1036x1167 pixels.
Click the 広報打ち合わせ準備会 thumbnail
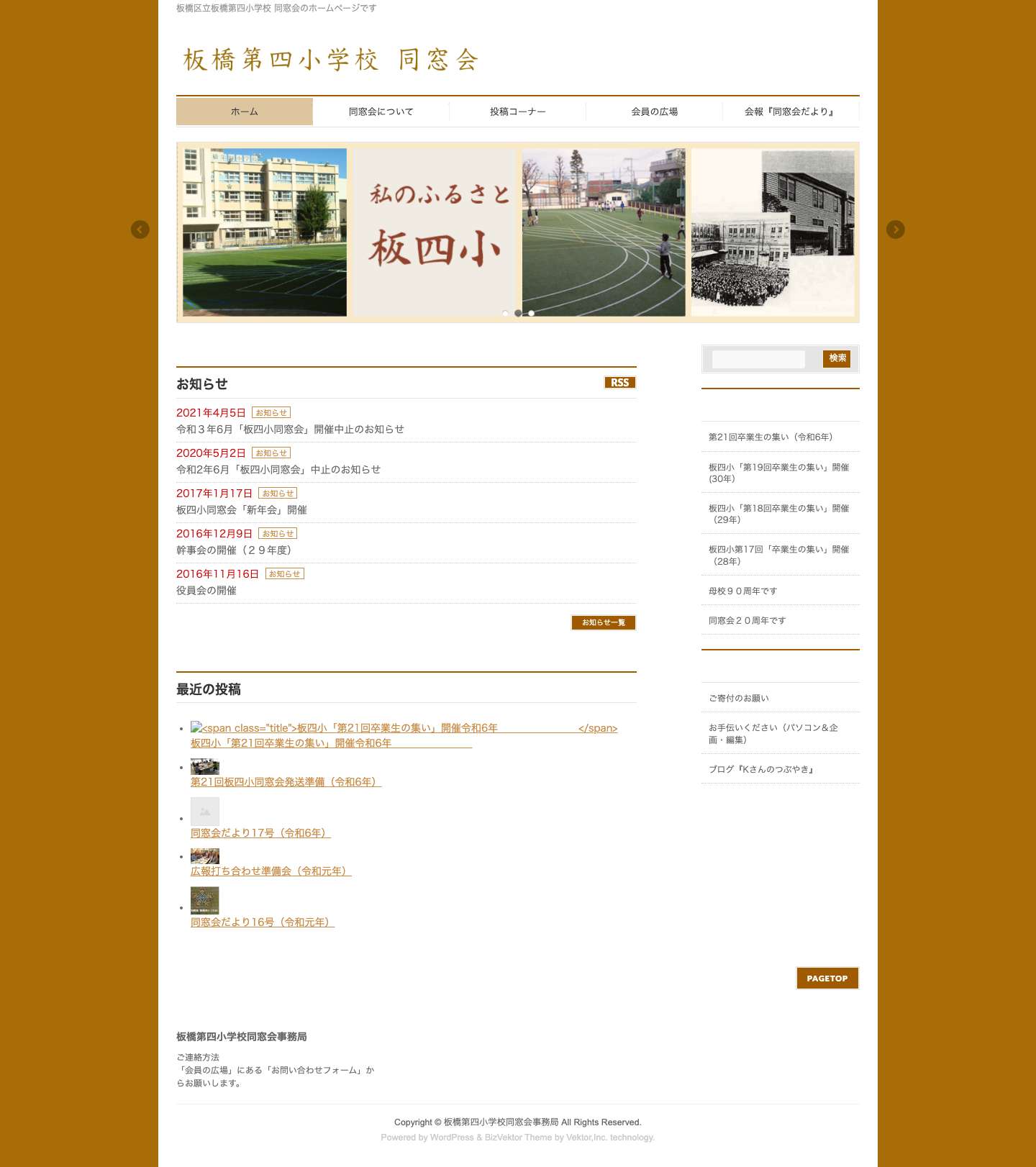coord(204,856)
